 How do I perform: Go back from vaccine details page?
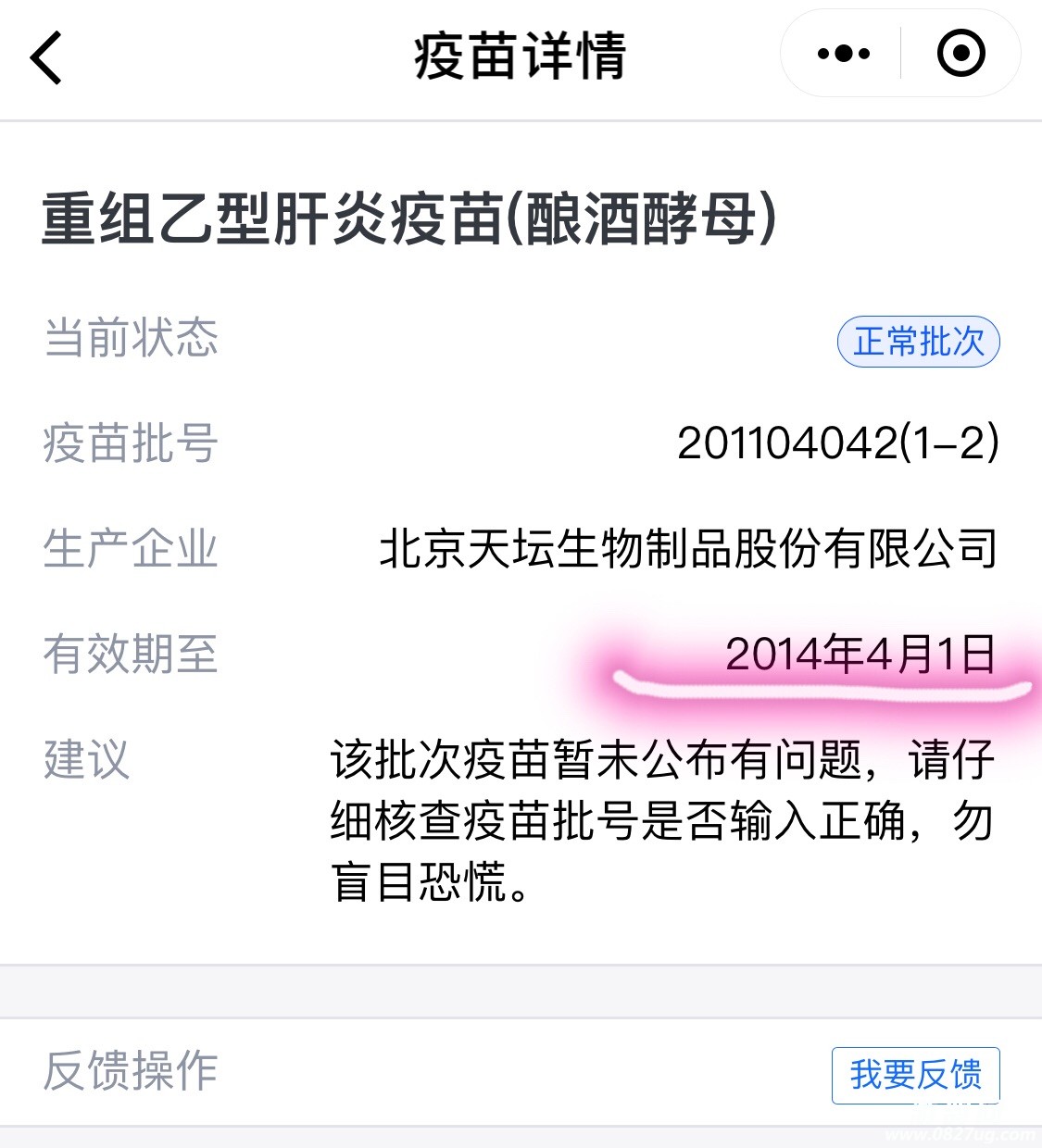coord(46,57)
